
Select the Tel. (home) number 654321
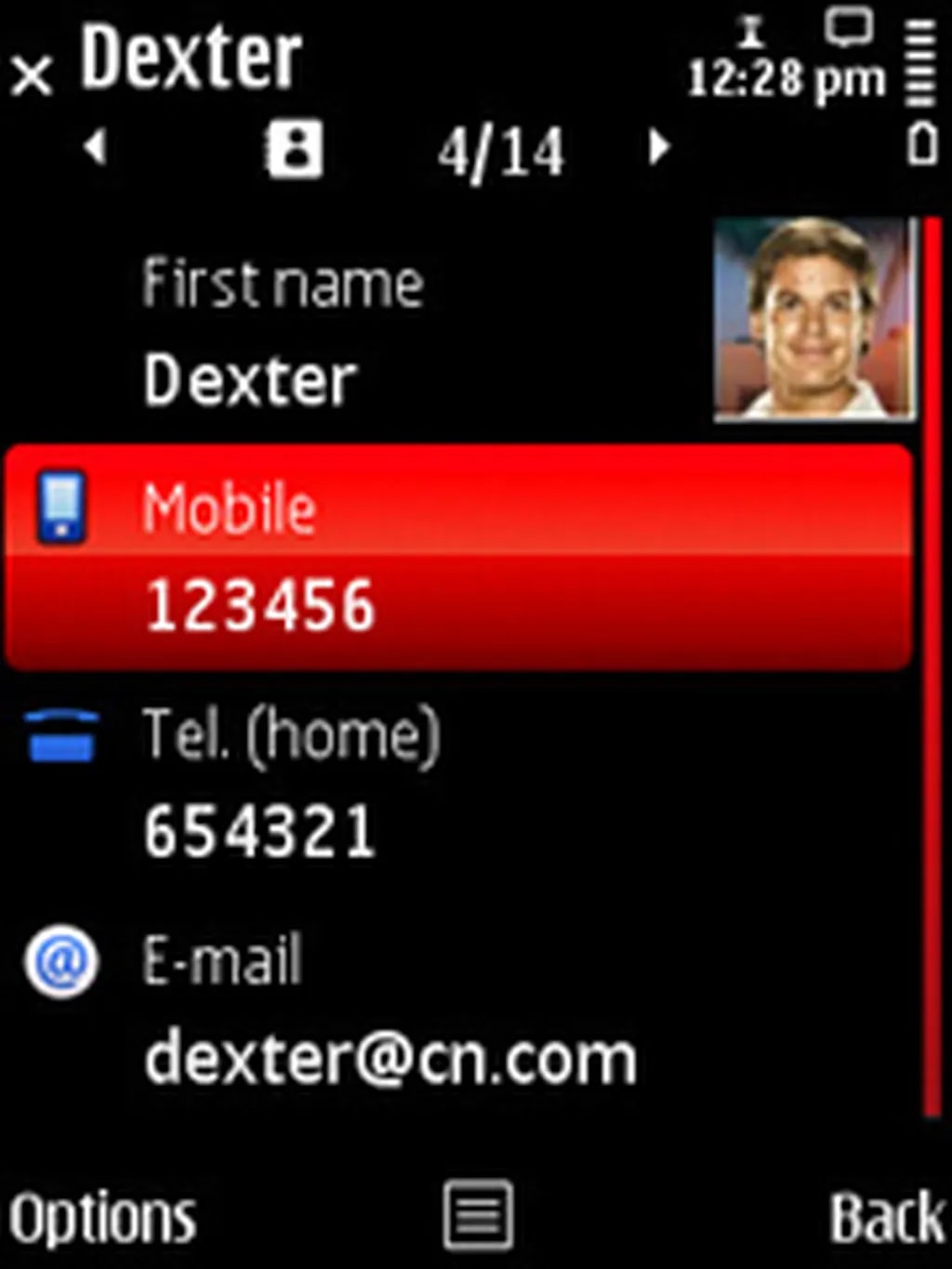(457, 783)
